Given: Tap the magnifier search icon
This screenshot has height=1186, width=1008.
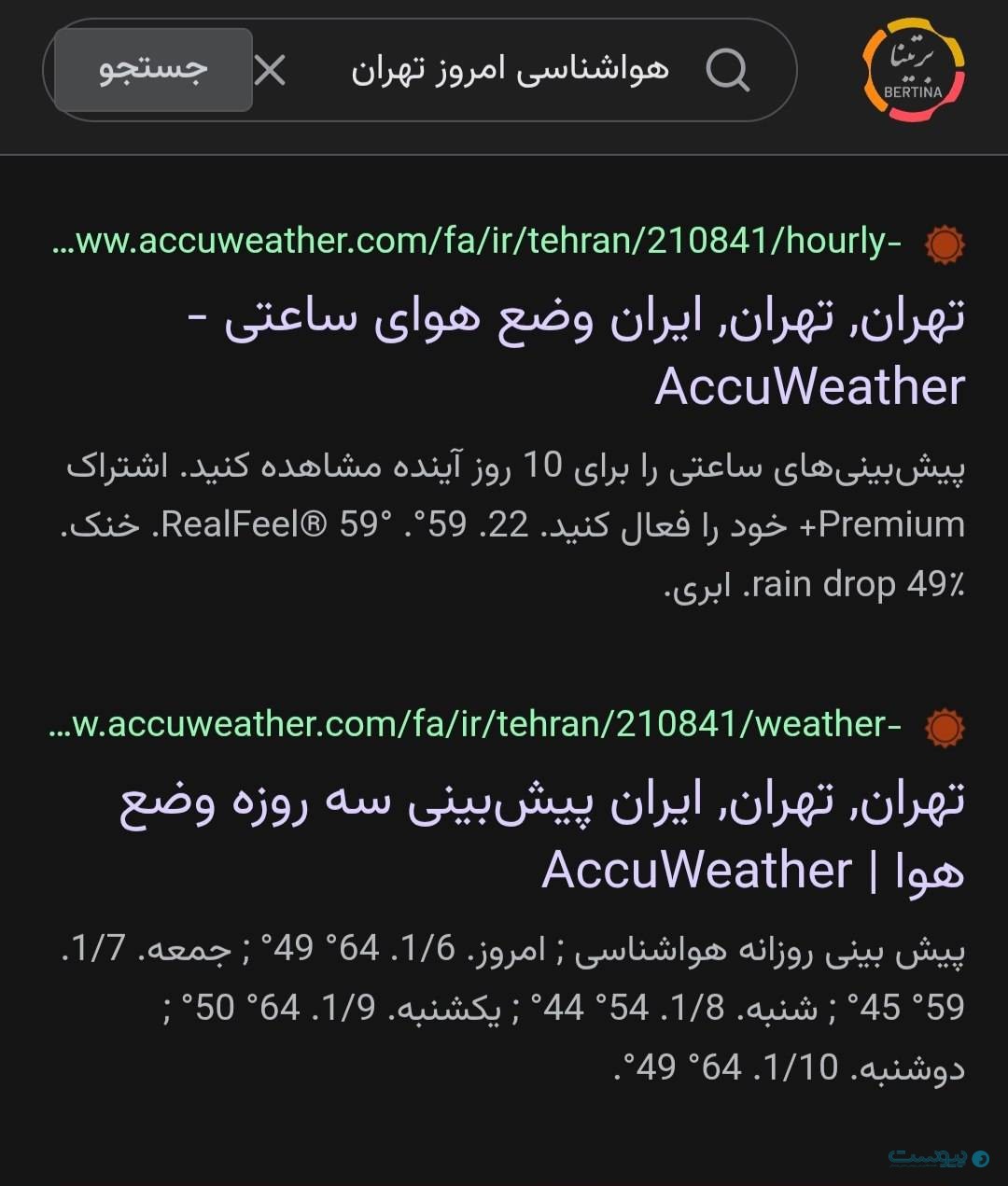Looking at the screenshot, I should tap(728, 70).
